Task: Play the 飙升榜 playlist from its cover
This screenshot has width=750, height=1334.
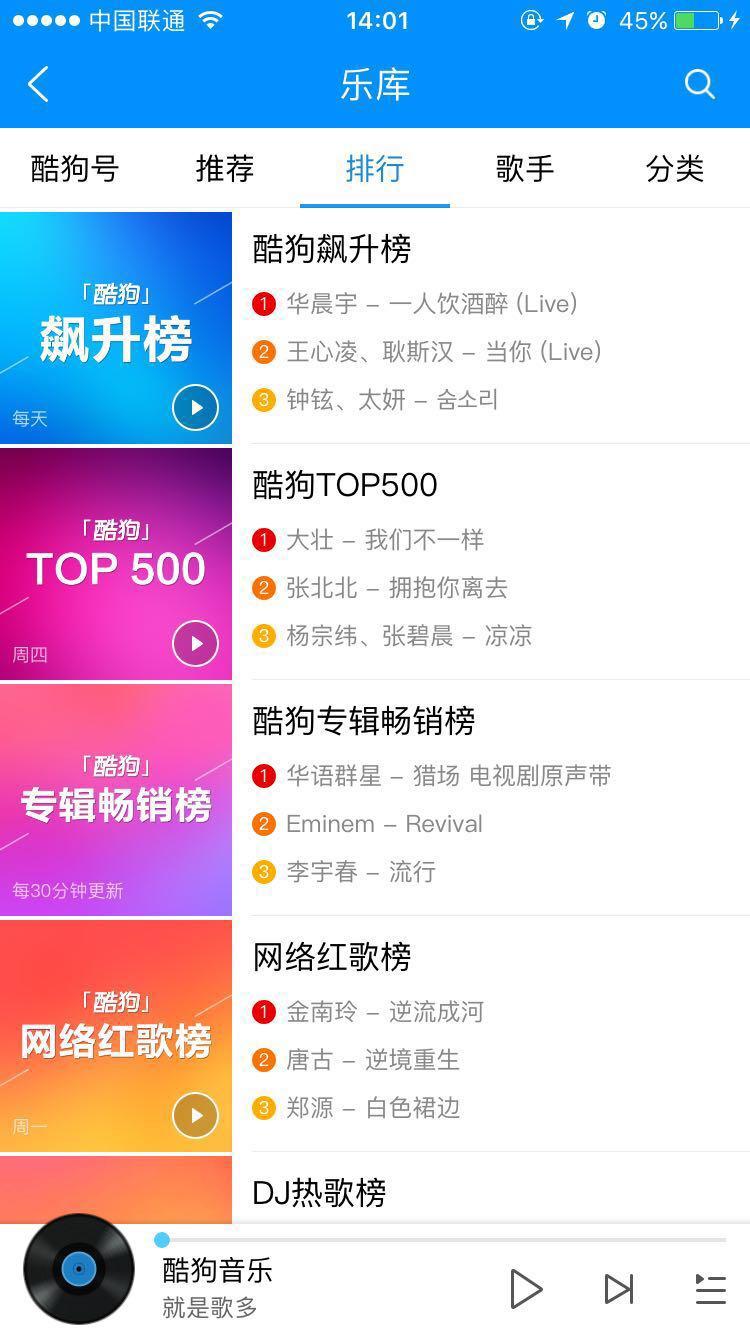Action: click(195, 407)
